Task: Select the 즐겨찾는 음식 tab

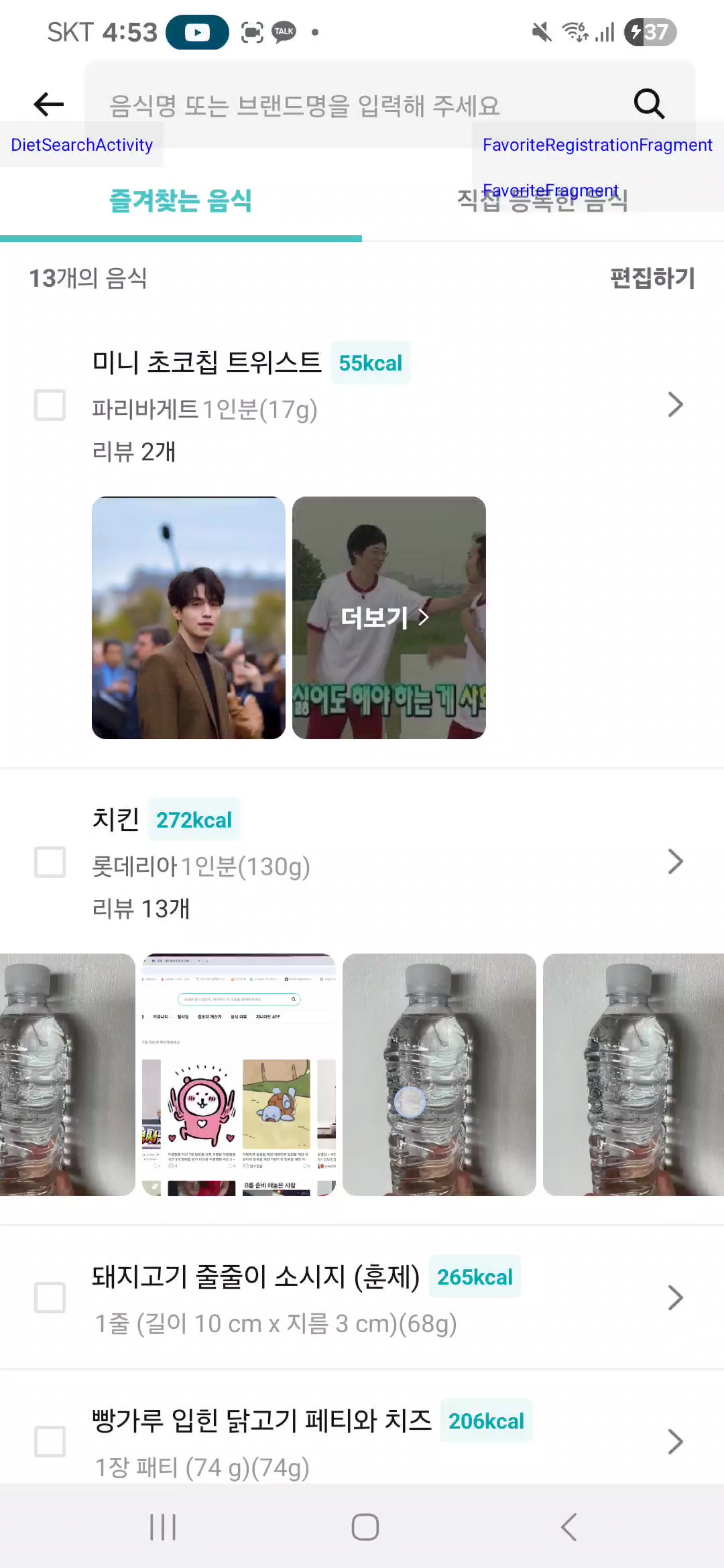Action: (180, 200)
